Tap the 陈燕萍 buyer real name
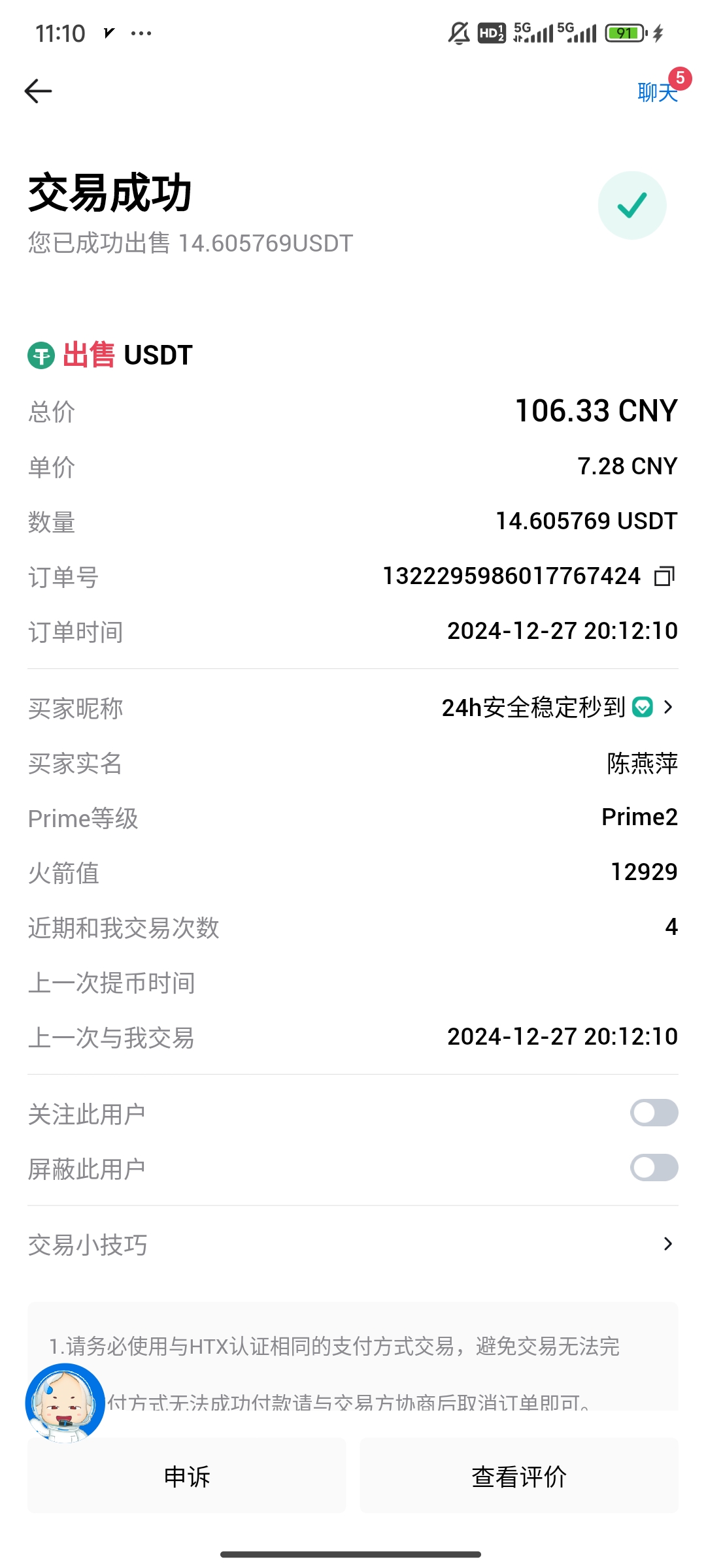 tap(641, 763)
